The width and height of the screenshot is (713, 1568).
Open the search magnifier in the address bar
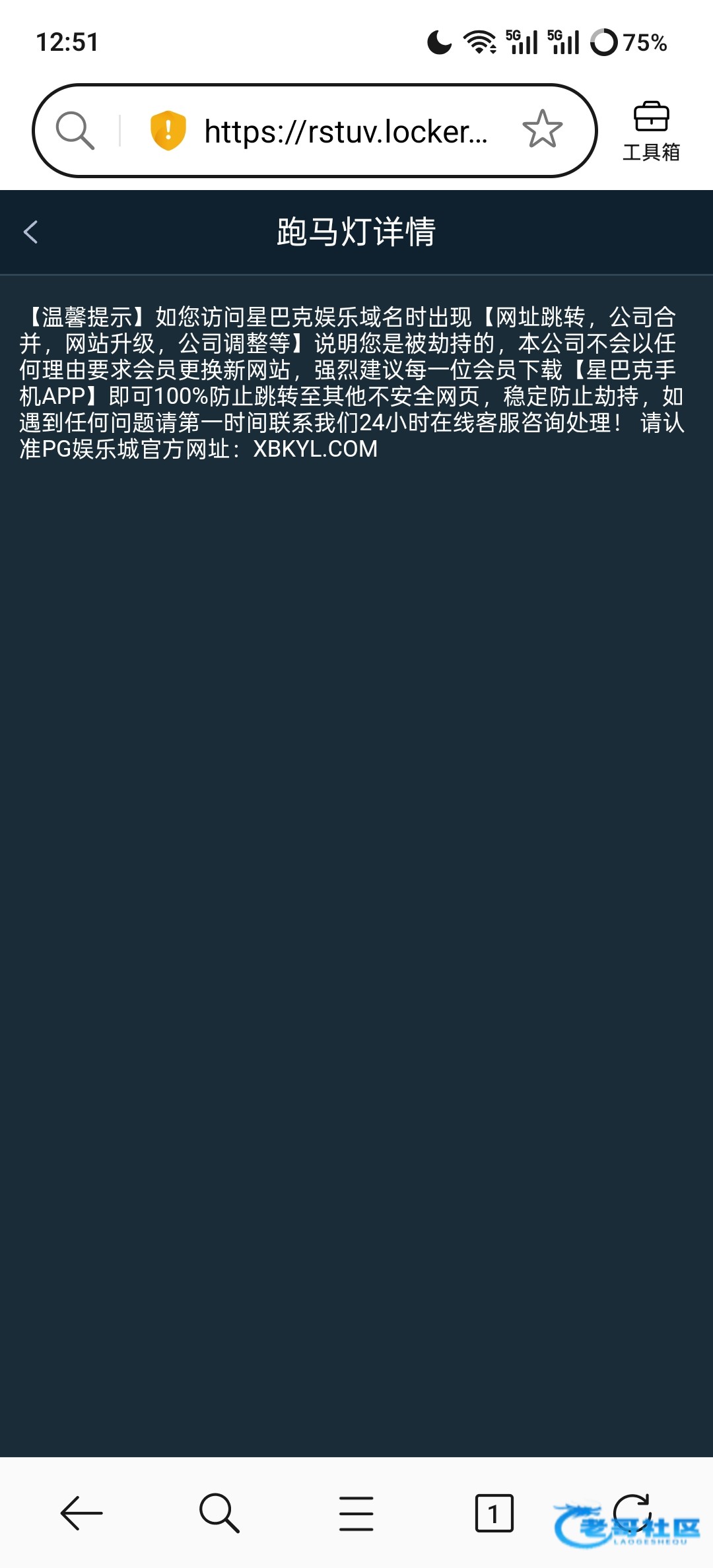point(75,130)
